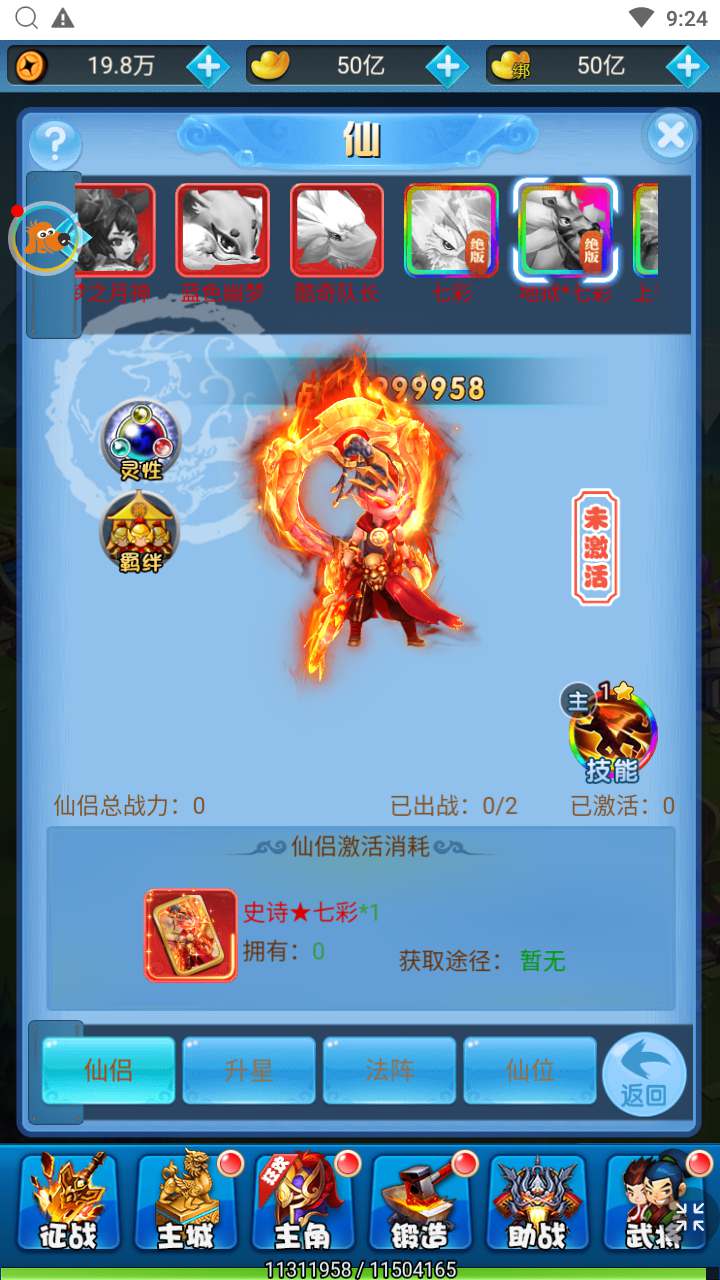Switch to the 仙位 tab

click(x=530, y=1070)
